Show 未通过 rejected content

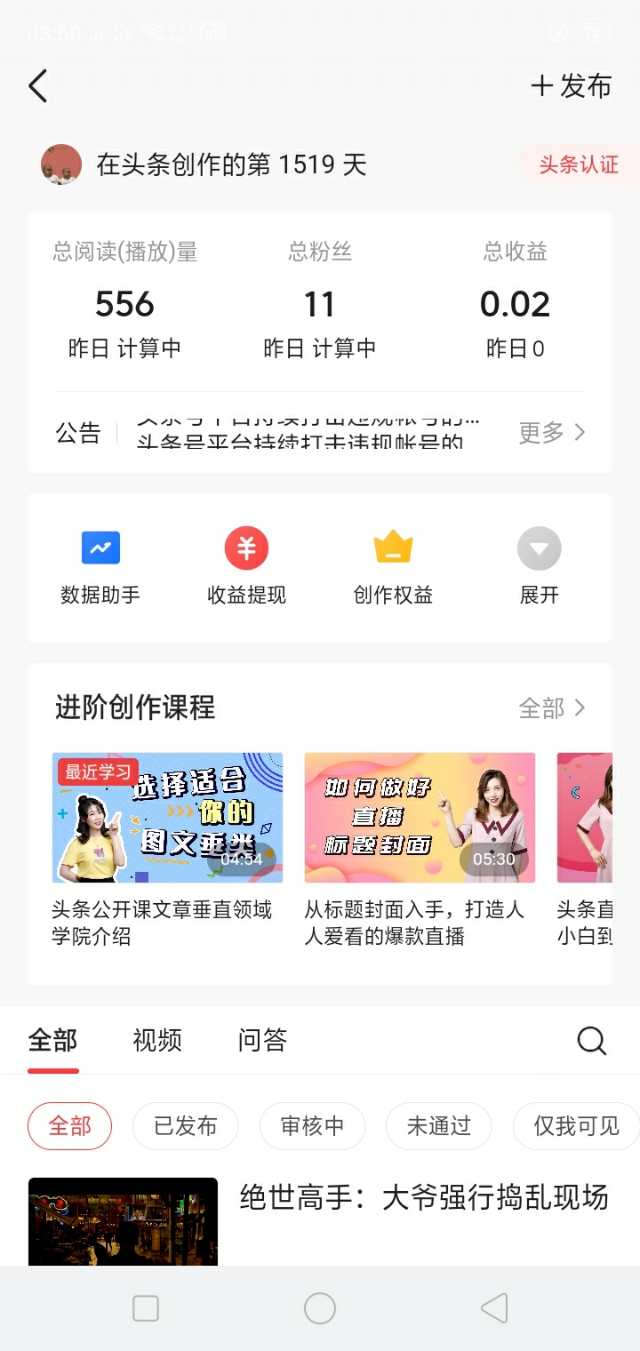click(439, 1126)
